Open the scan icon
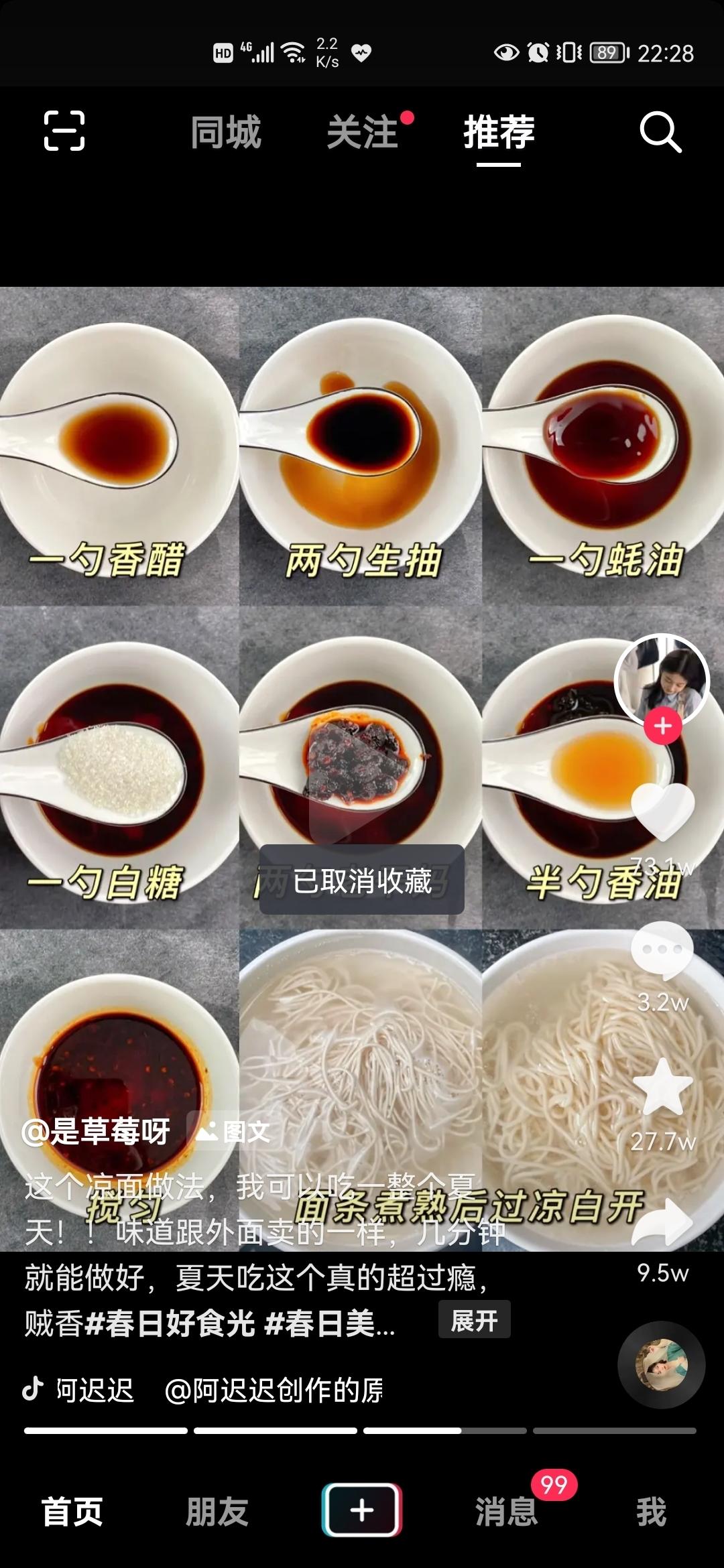This screenshot has width=724, height=1568. point(64,131)
